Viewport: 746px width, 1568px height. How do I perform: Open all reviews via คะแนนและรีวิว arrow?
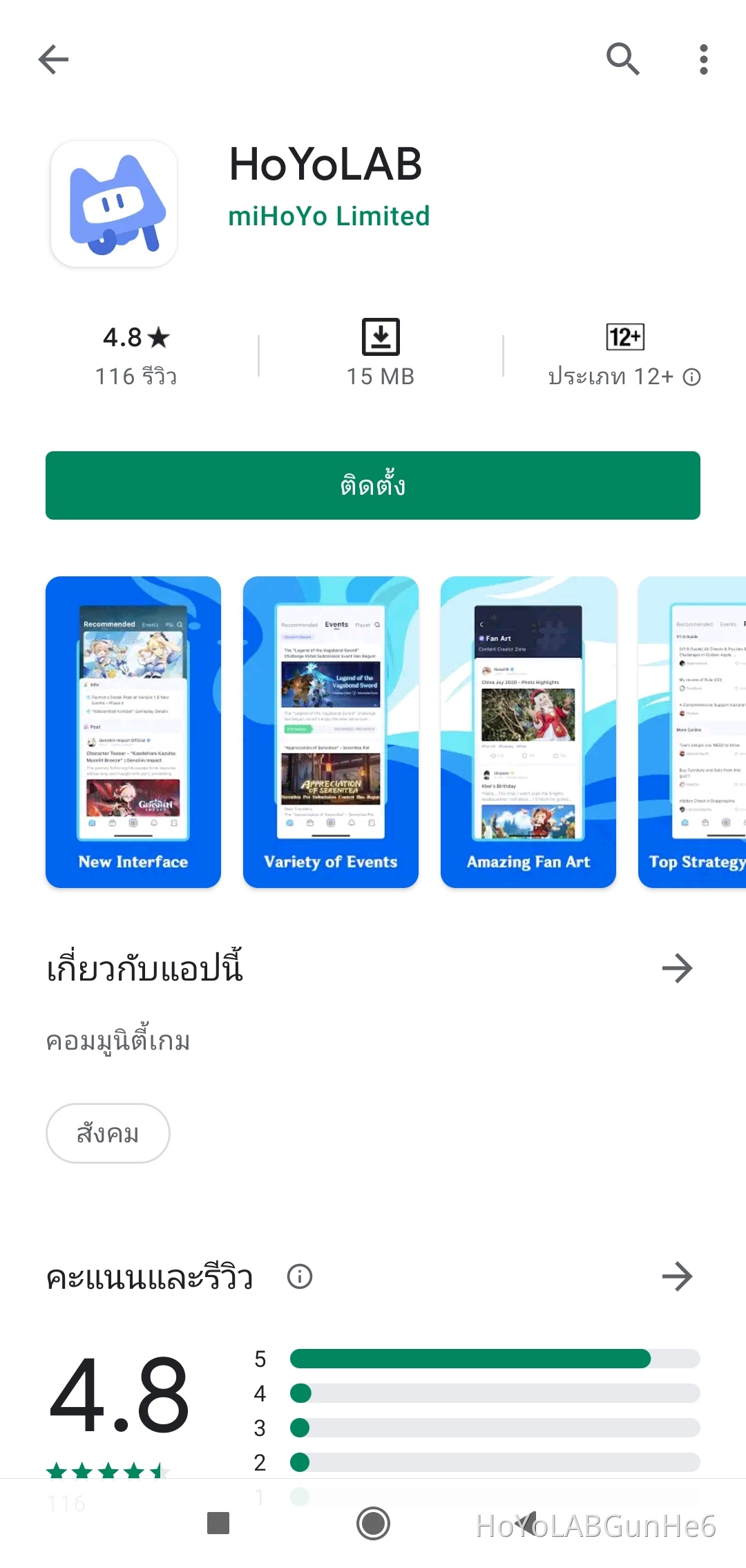click(x=678, y=1276)
